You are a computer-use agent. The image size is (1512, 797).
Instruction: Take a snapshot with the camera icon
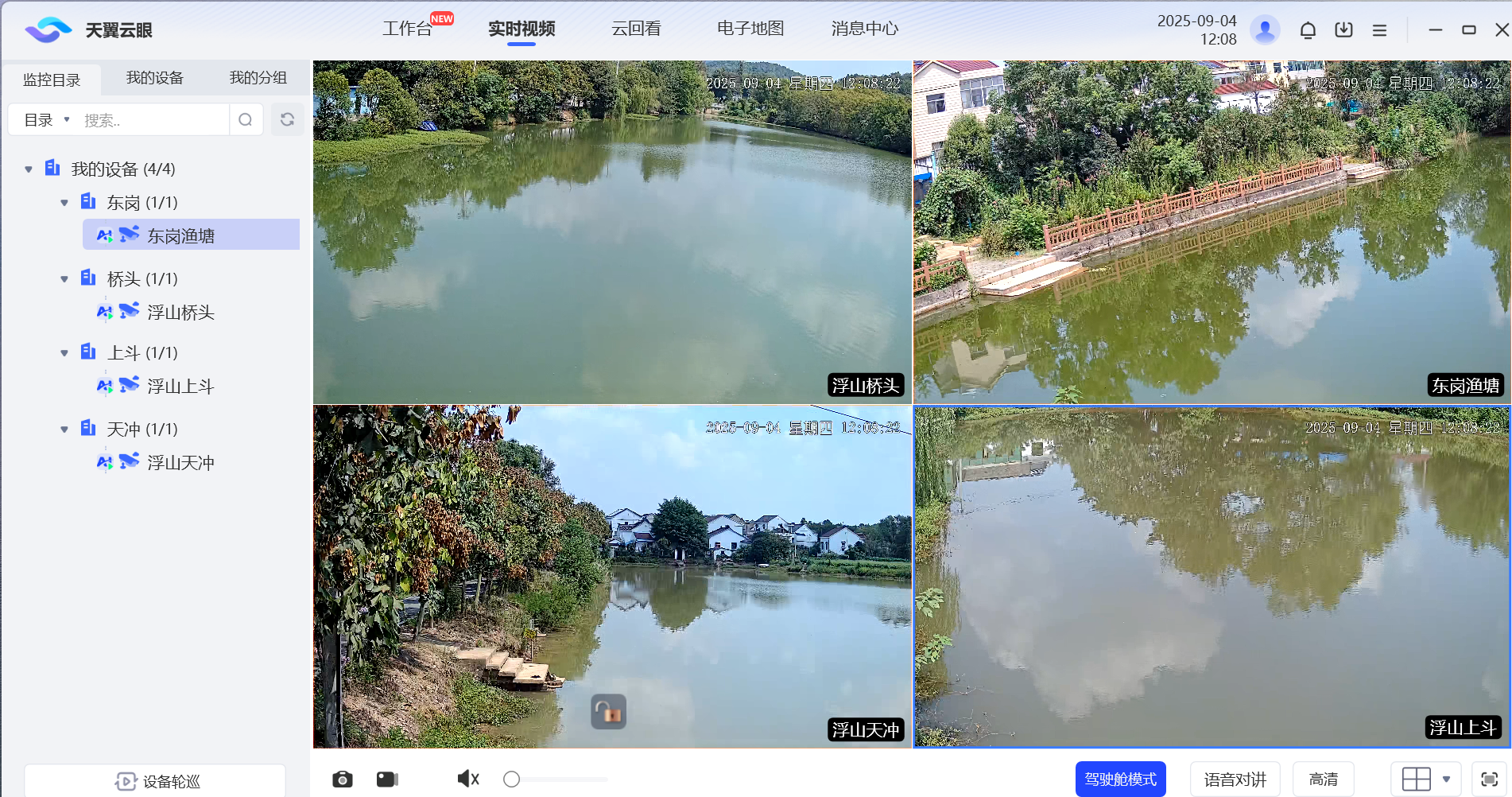click(x=342, y=780)
